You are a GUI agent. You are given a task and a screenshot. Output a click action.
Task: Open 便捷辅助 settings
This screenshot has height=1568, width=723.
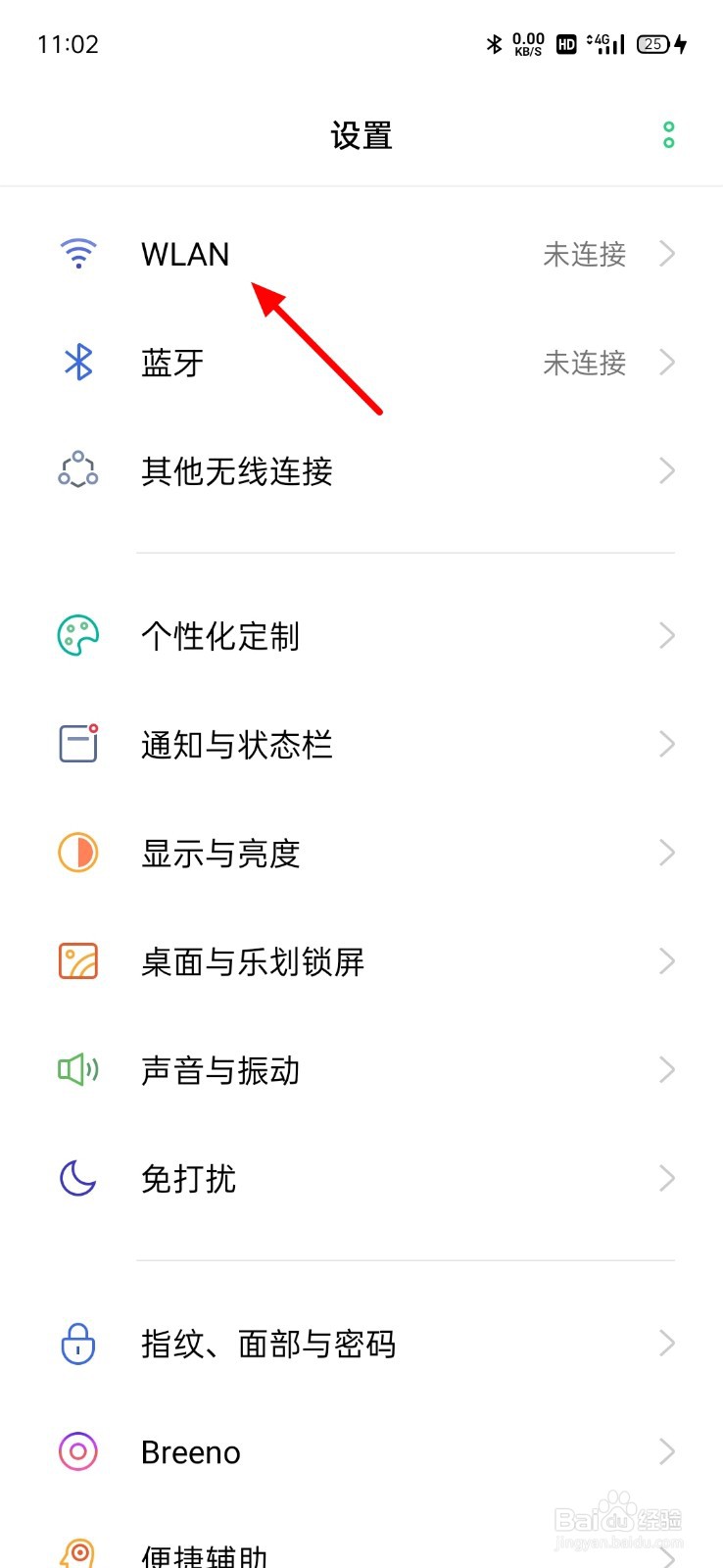pos(361,1541)
